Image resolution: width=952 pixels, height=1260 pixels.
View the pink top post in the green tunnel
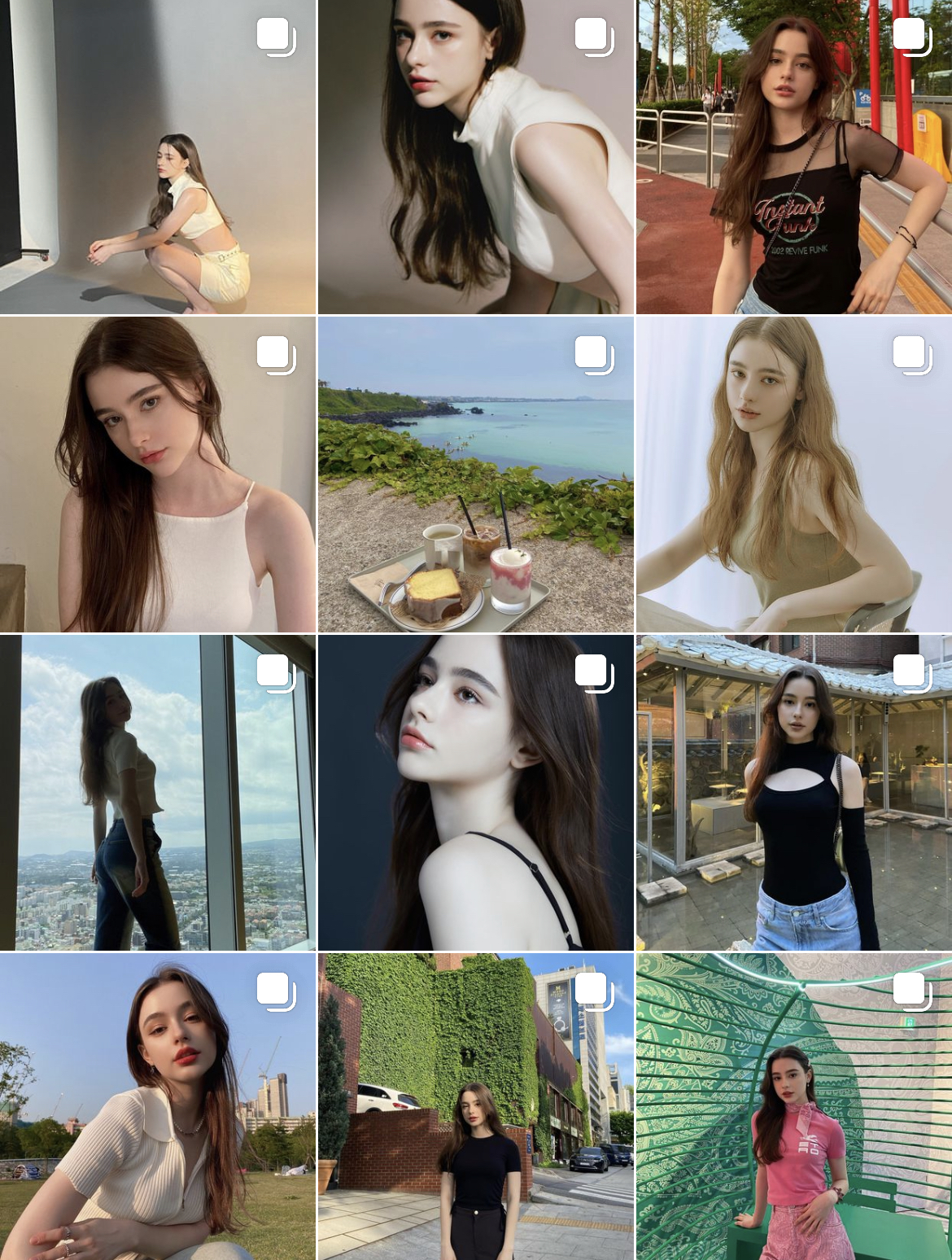coord(793,1107)
